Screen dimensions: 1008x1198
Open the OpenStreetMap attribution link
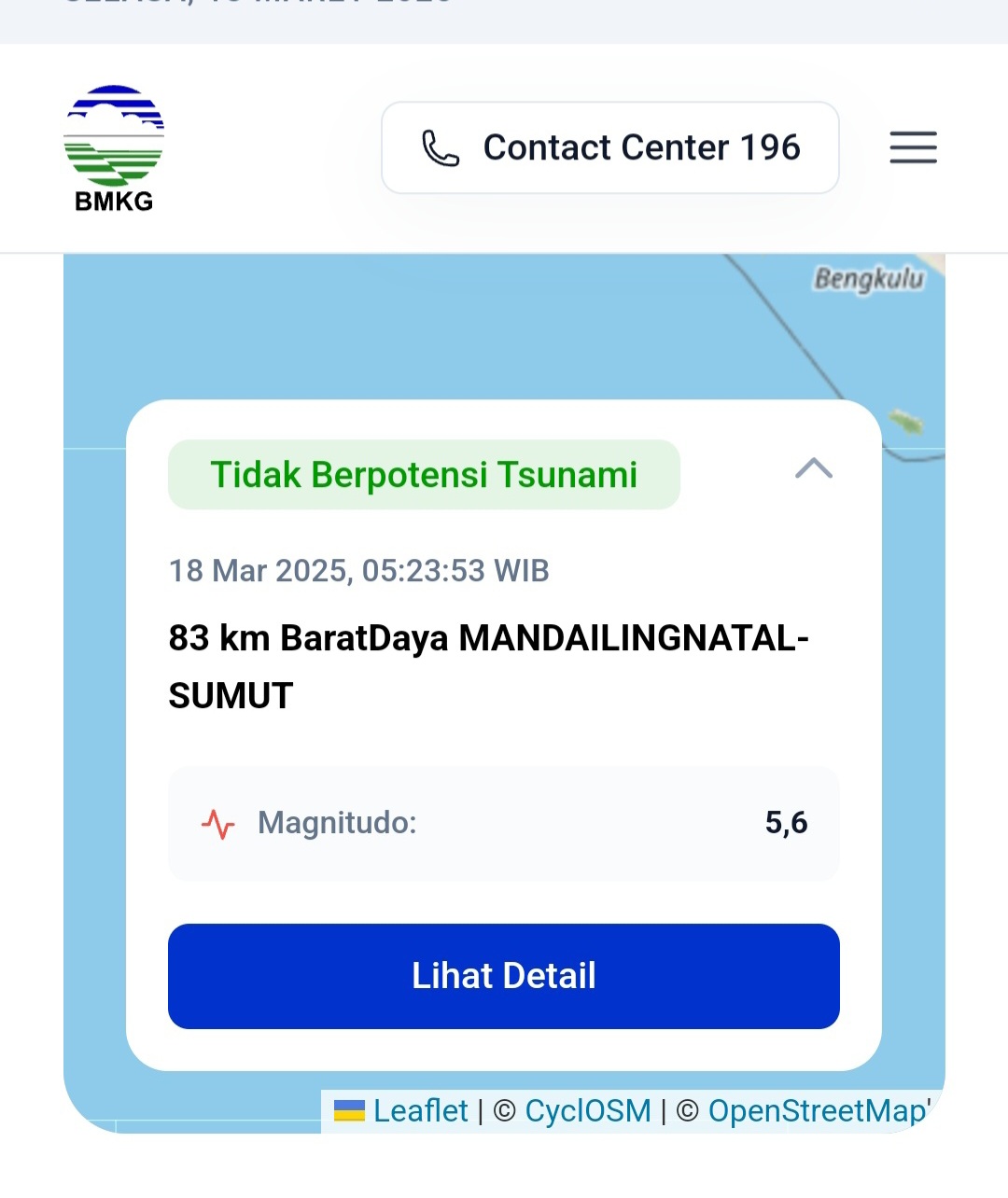point(817,1111)
